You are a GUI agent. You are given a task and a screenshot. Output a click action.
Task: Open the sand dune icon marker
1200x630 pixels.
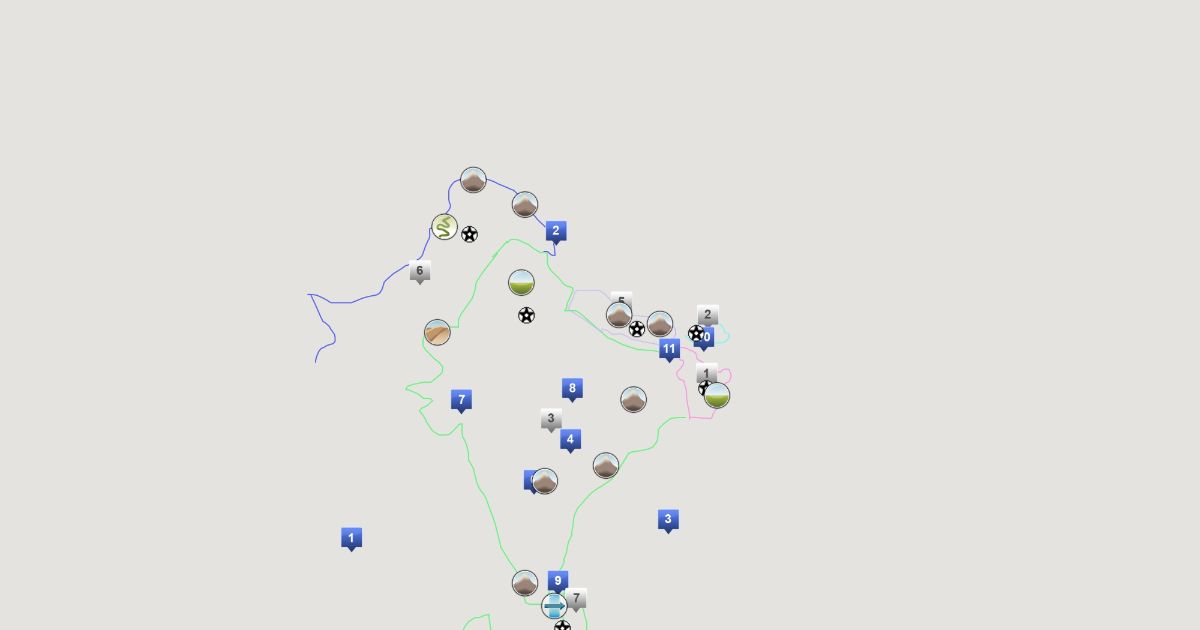pyautogui.click(x=437, y=333)
